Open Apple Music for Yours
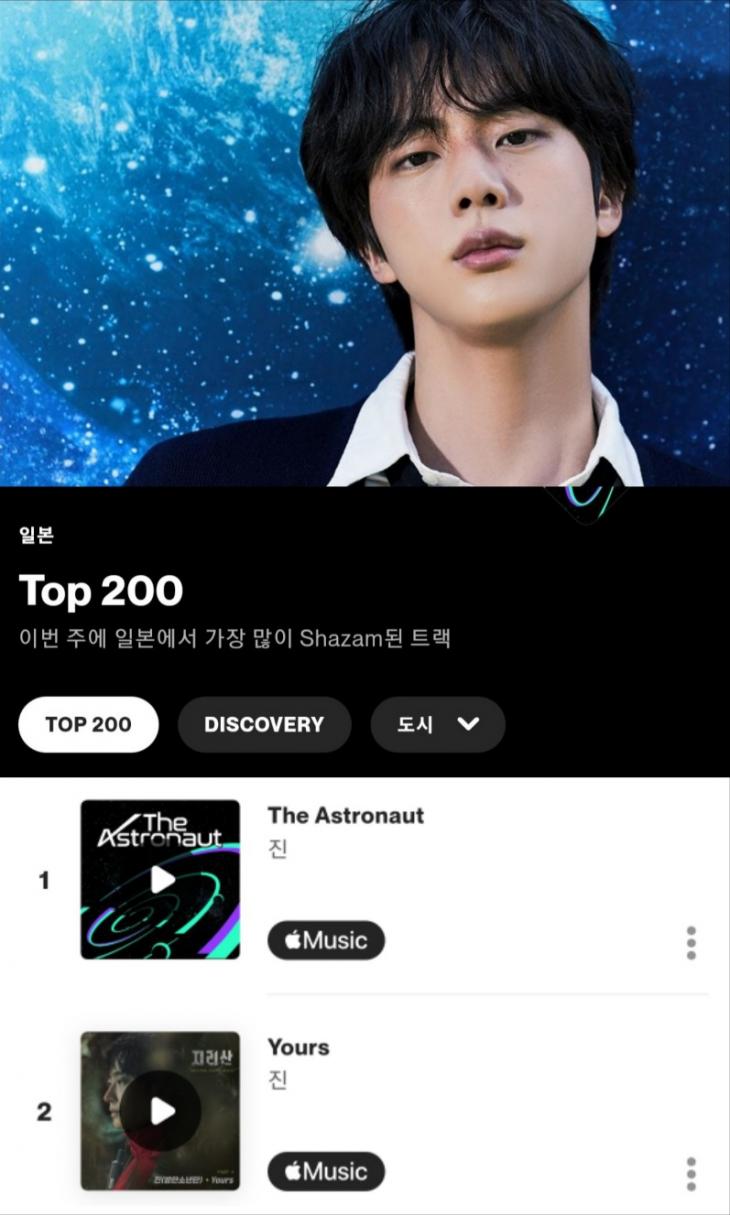Screen dimensions: 730x1215 tap(326, 1171)
